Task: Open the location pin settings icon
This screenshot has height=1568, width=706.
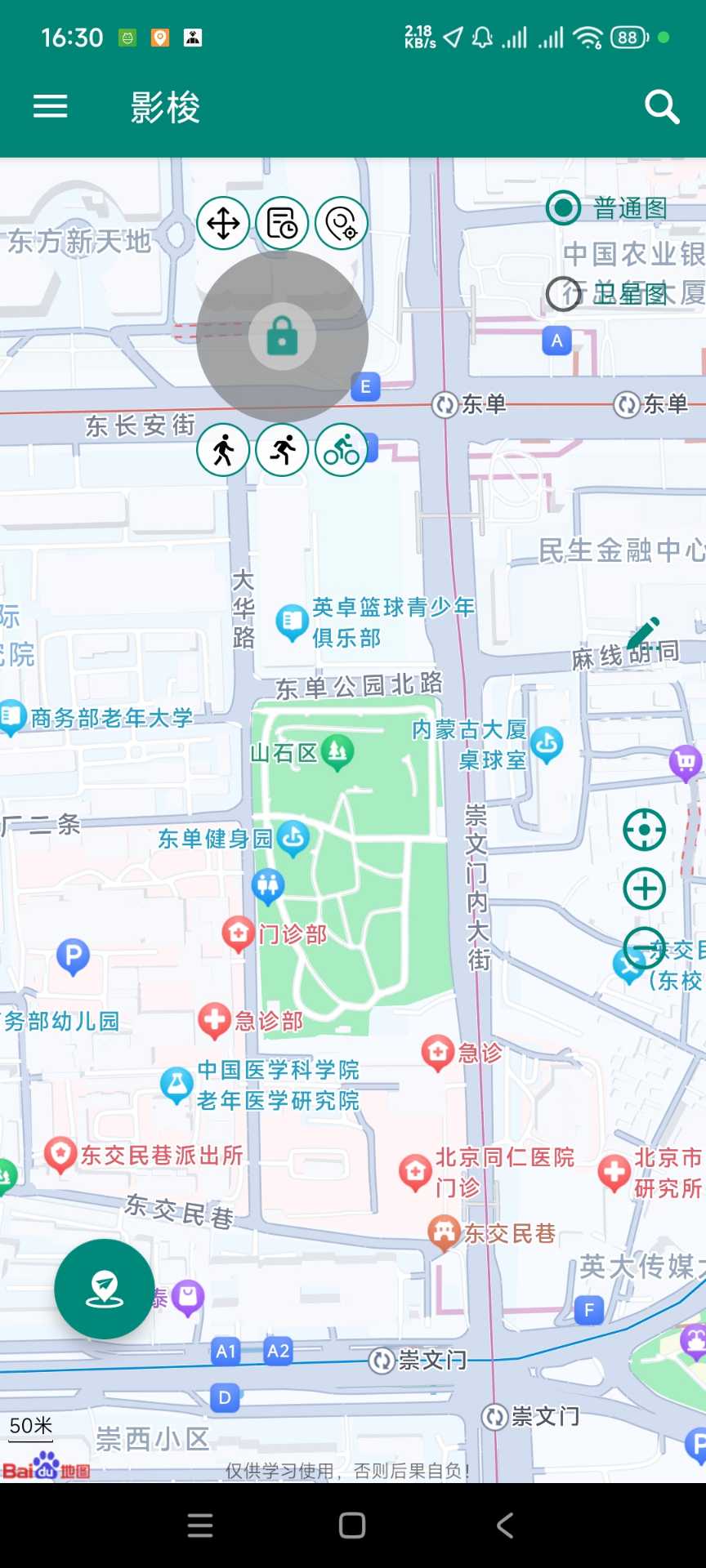Action: coord(342,223)
